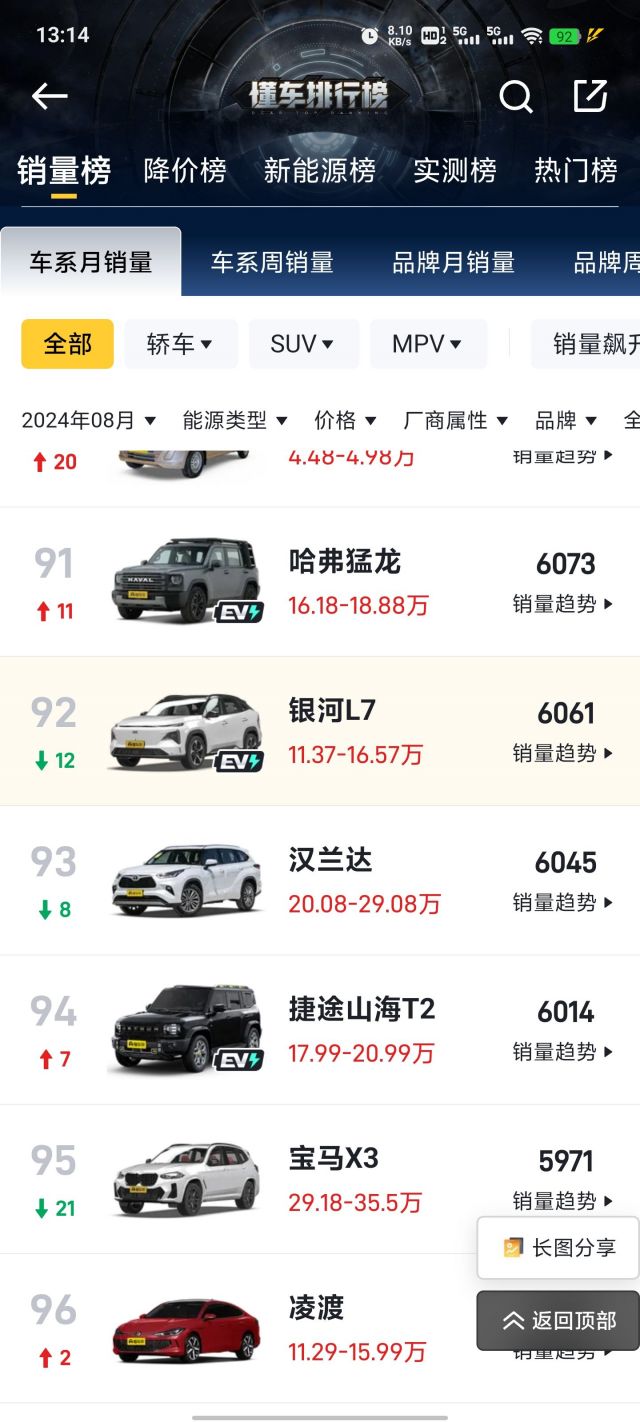Select 车系周销量 sub-tab
This screenshot has height=1422, width=640.
pyautogui.click(x=272, y=263)
